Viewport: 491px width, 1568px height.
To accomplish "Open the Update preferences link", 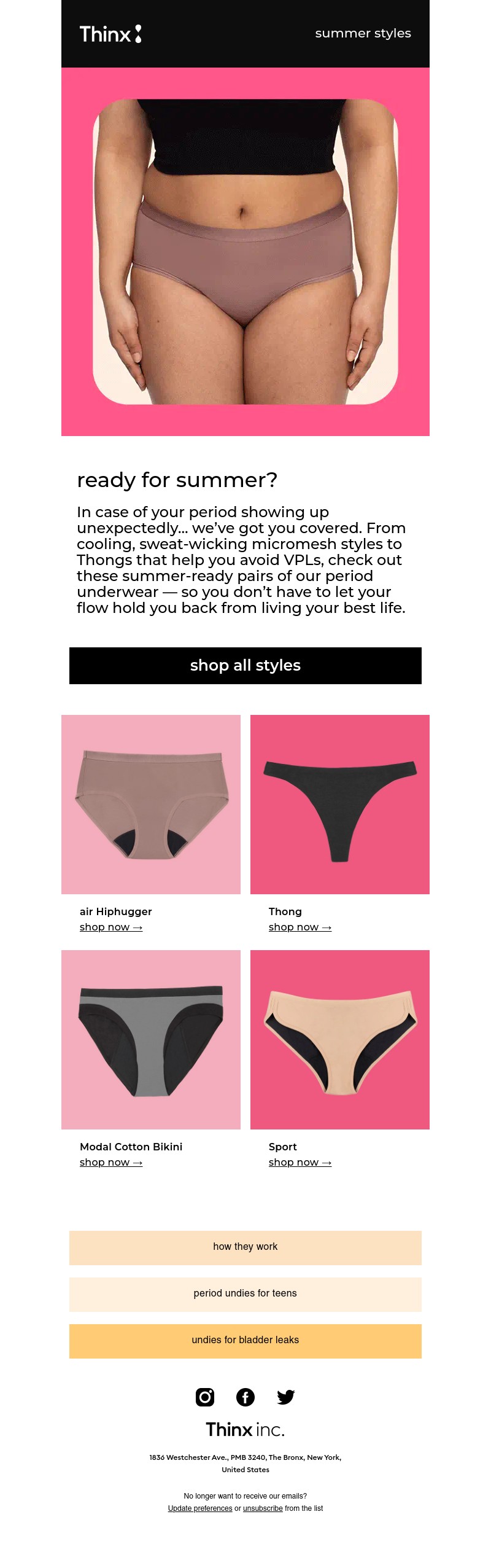I will (200, 1508).
